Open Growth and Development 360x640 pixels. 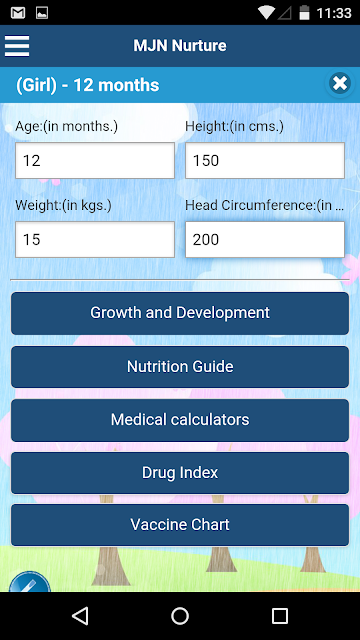click(x=180, y=313)
